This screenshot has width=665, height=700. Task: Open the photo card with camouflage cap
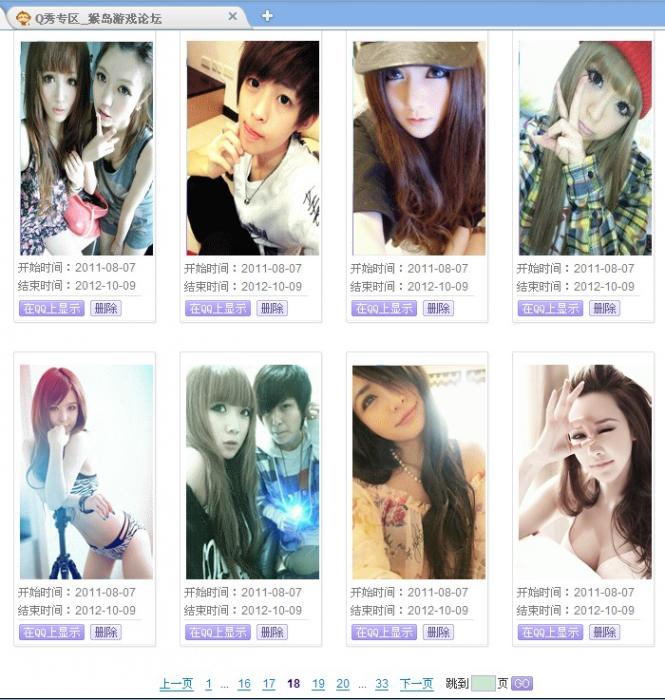point(418,148)
